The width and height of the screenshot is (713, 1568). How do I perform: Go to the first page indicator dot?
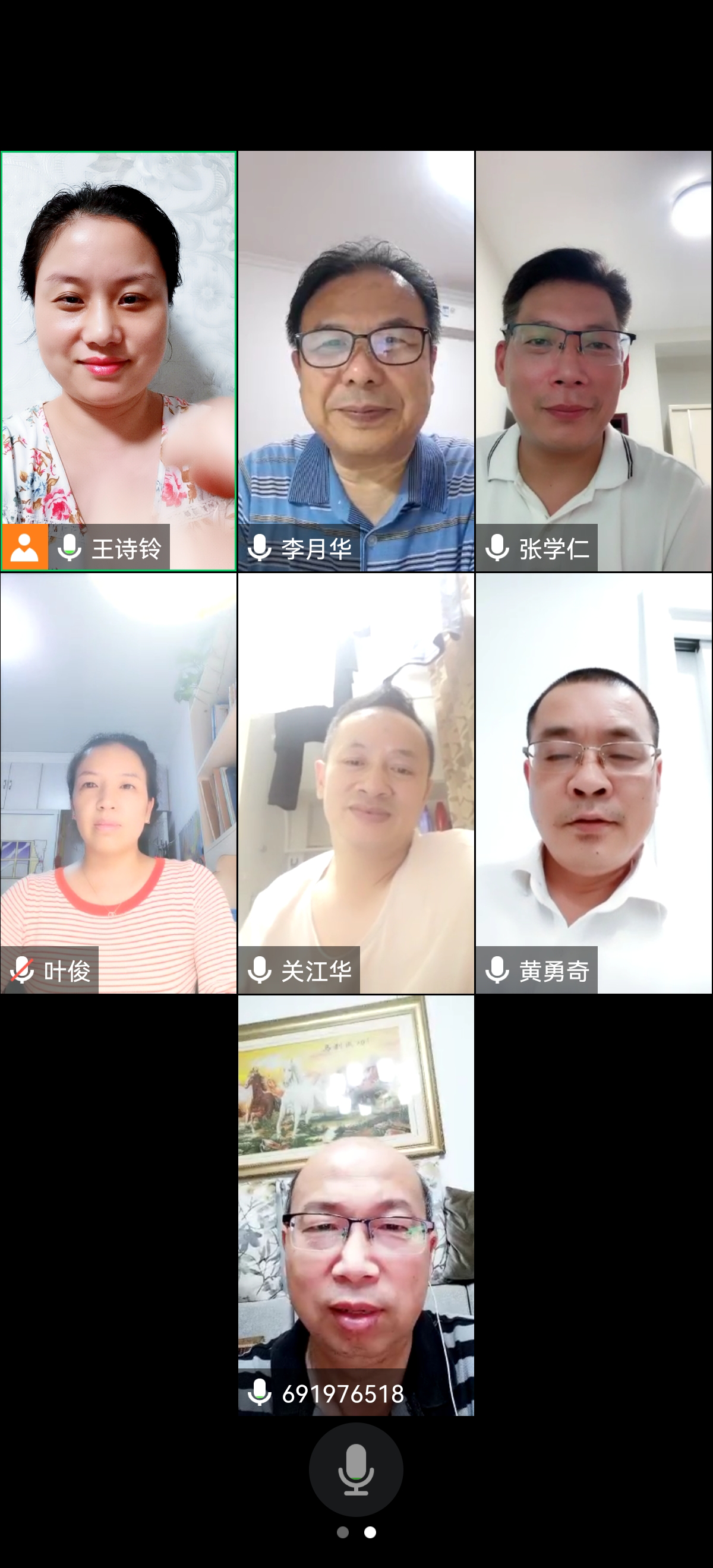[343, 1533]
